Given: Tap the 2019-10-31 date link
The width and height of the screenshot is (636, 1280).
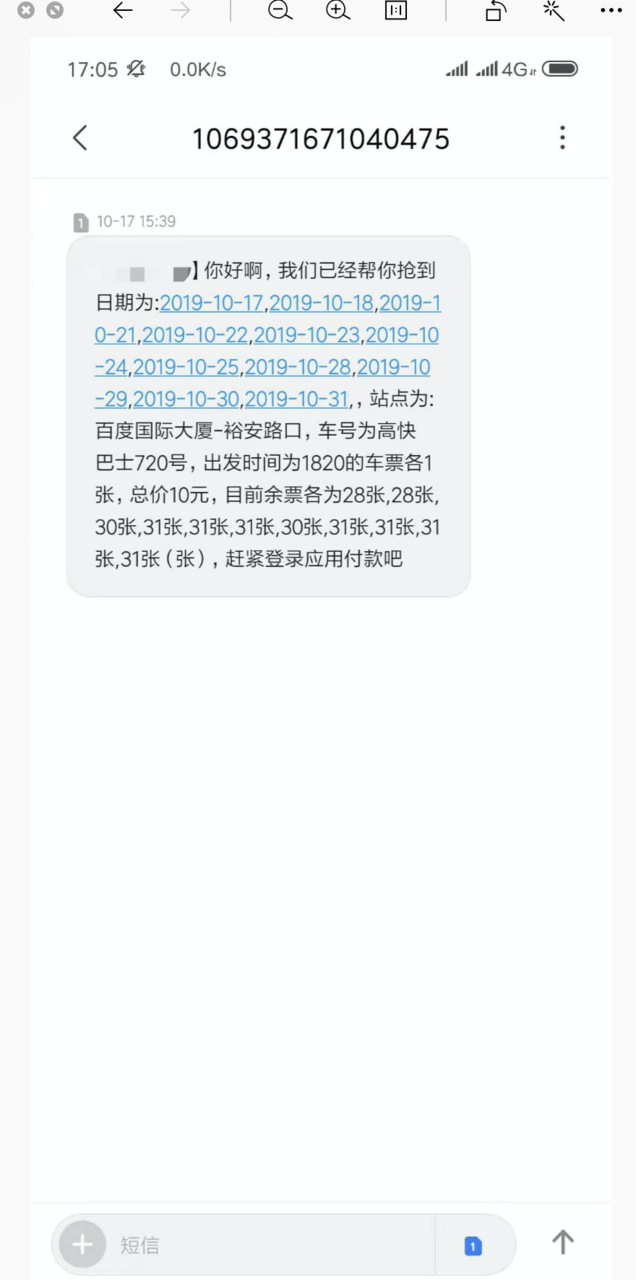Looking at the screenshot, I should 296,399.
